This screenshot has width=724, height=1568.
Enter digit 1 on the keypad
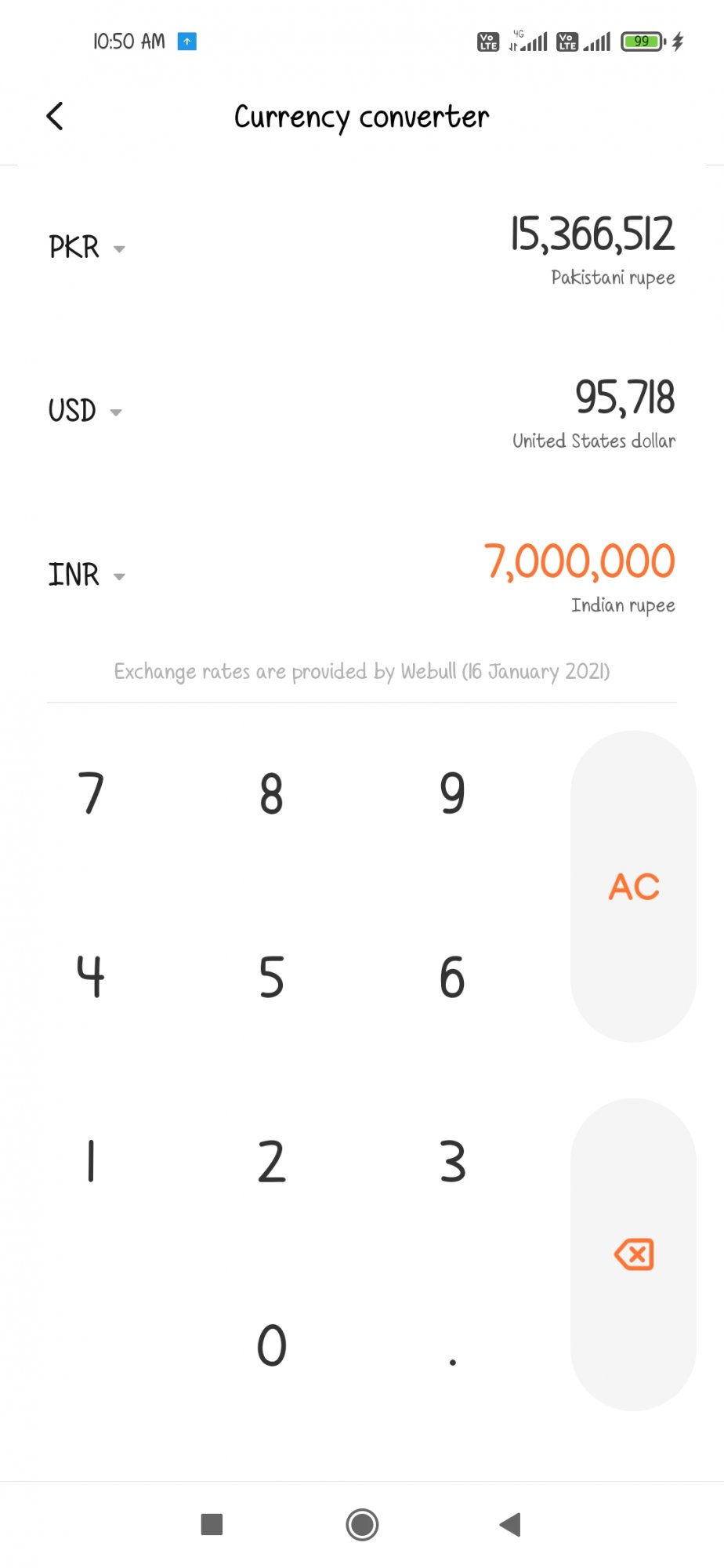[x=91, y=1161]
